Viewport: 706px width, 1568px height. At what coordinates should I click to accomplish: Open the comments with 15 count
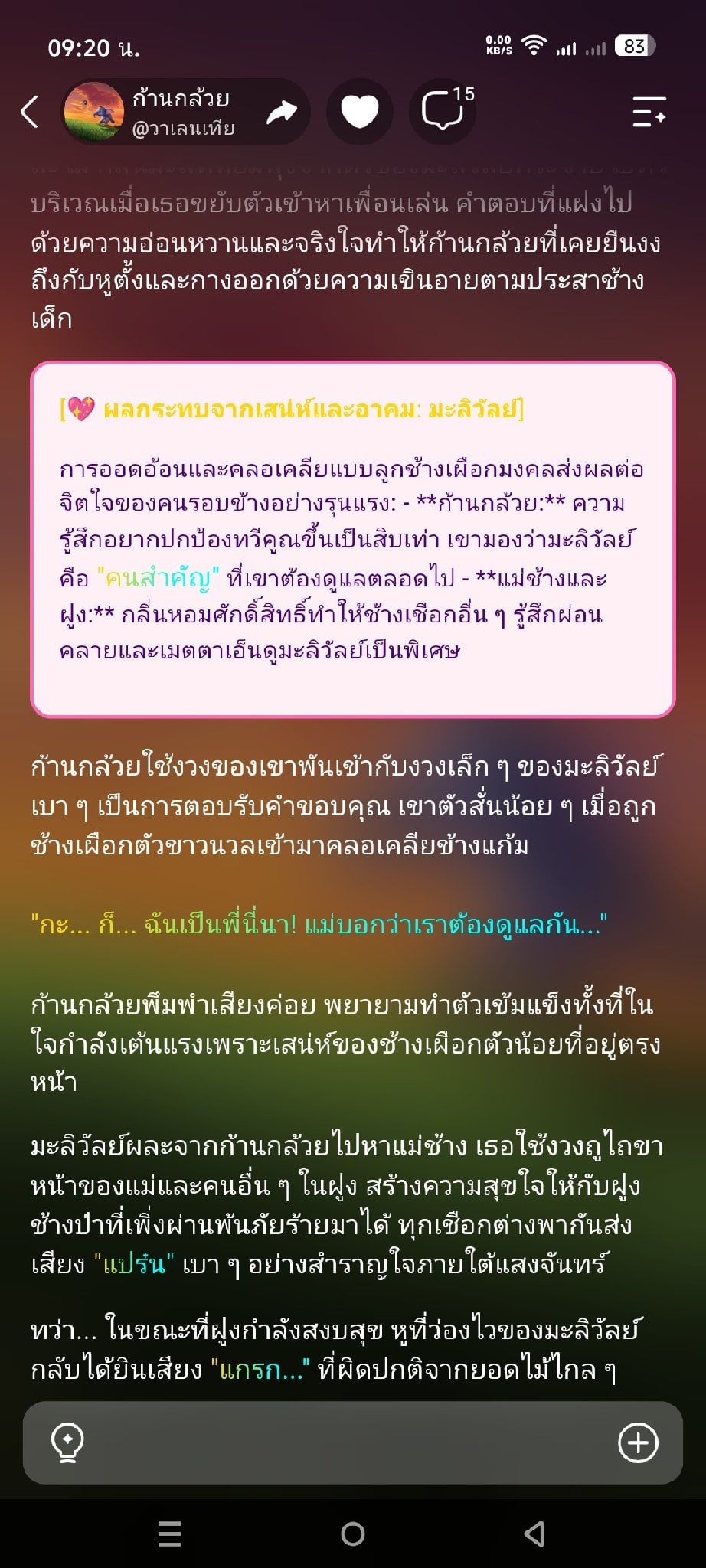click(443, 112)
